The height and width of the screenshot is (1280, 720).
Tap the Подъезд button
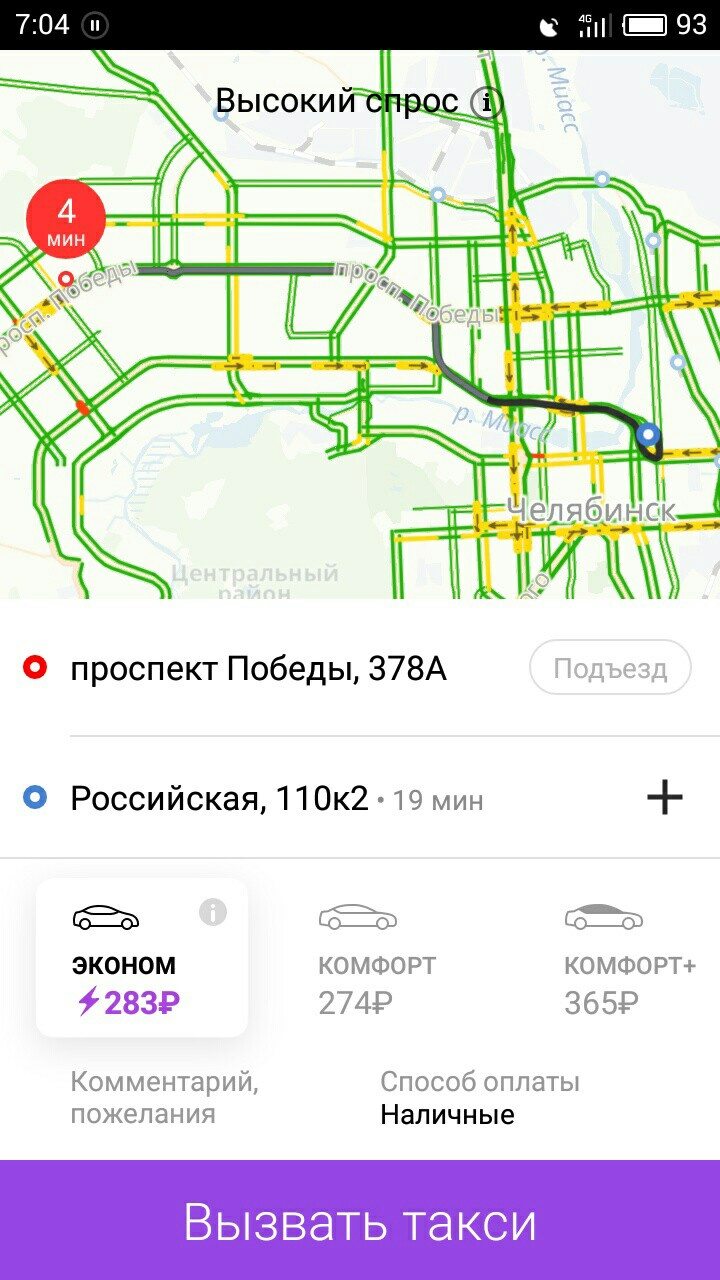point(610,668)
